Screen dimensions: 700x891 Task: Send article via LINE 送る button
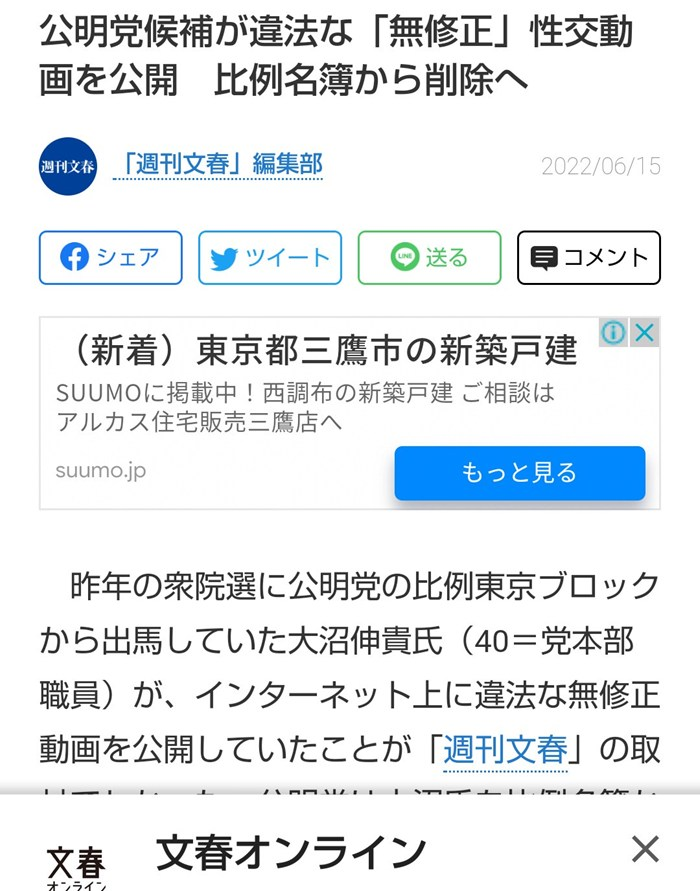tap(429, 258)
